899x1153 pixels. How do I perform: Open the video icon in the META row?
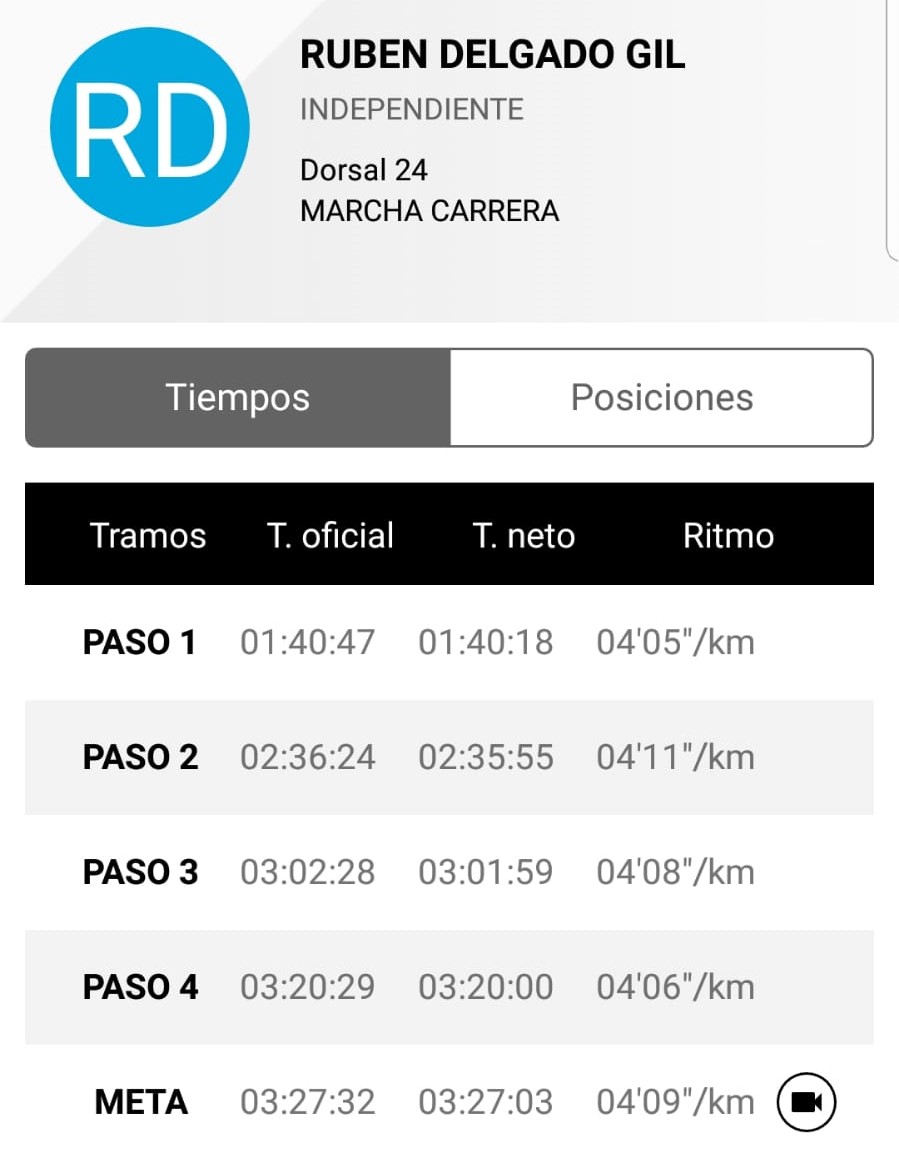[806, 1102]
